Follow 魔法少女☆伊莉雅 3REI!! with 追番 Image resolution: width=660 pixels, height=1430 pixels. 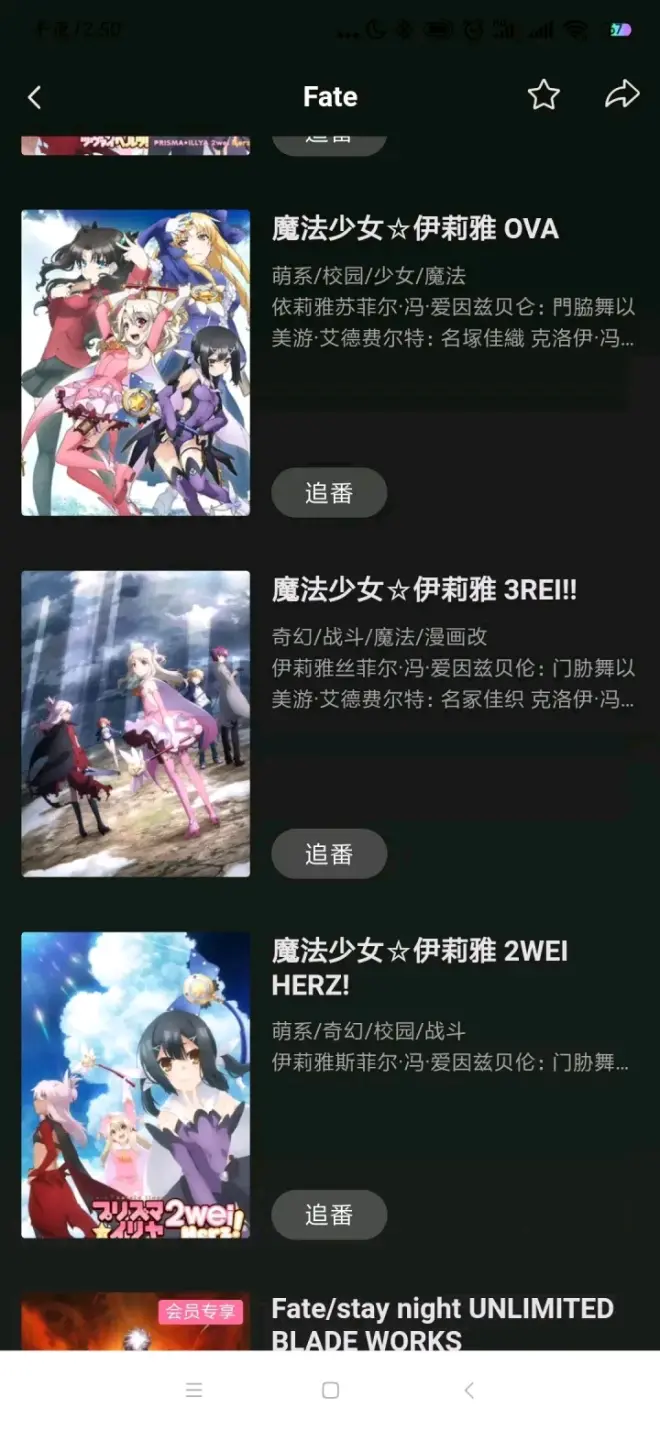pyautogui.click(x=329, y=854)
